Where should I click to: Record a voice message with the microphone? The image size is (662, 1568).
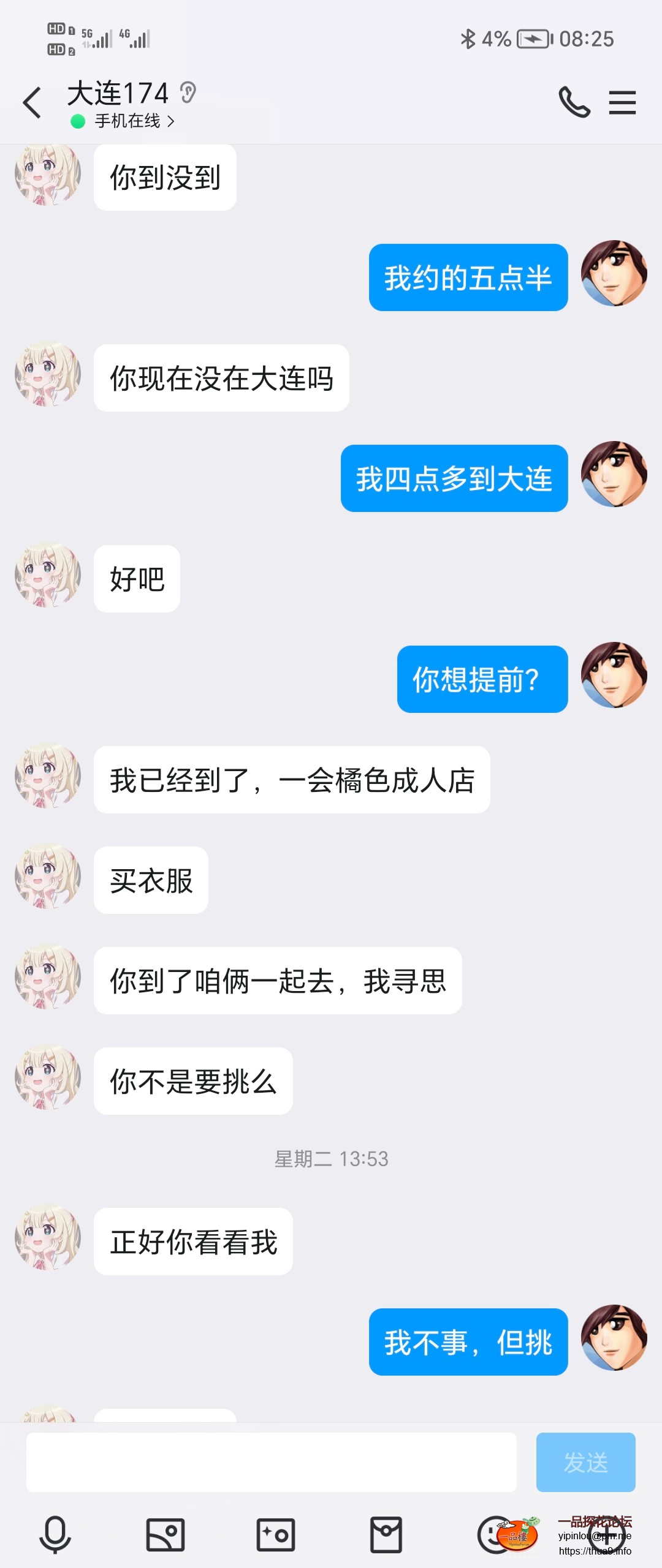[55, 1535]
